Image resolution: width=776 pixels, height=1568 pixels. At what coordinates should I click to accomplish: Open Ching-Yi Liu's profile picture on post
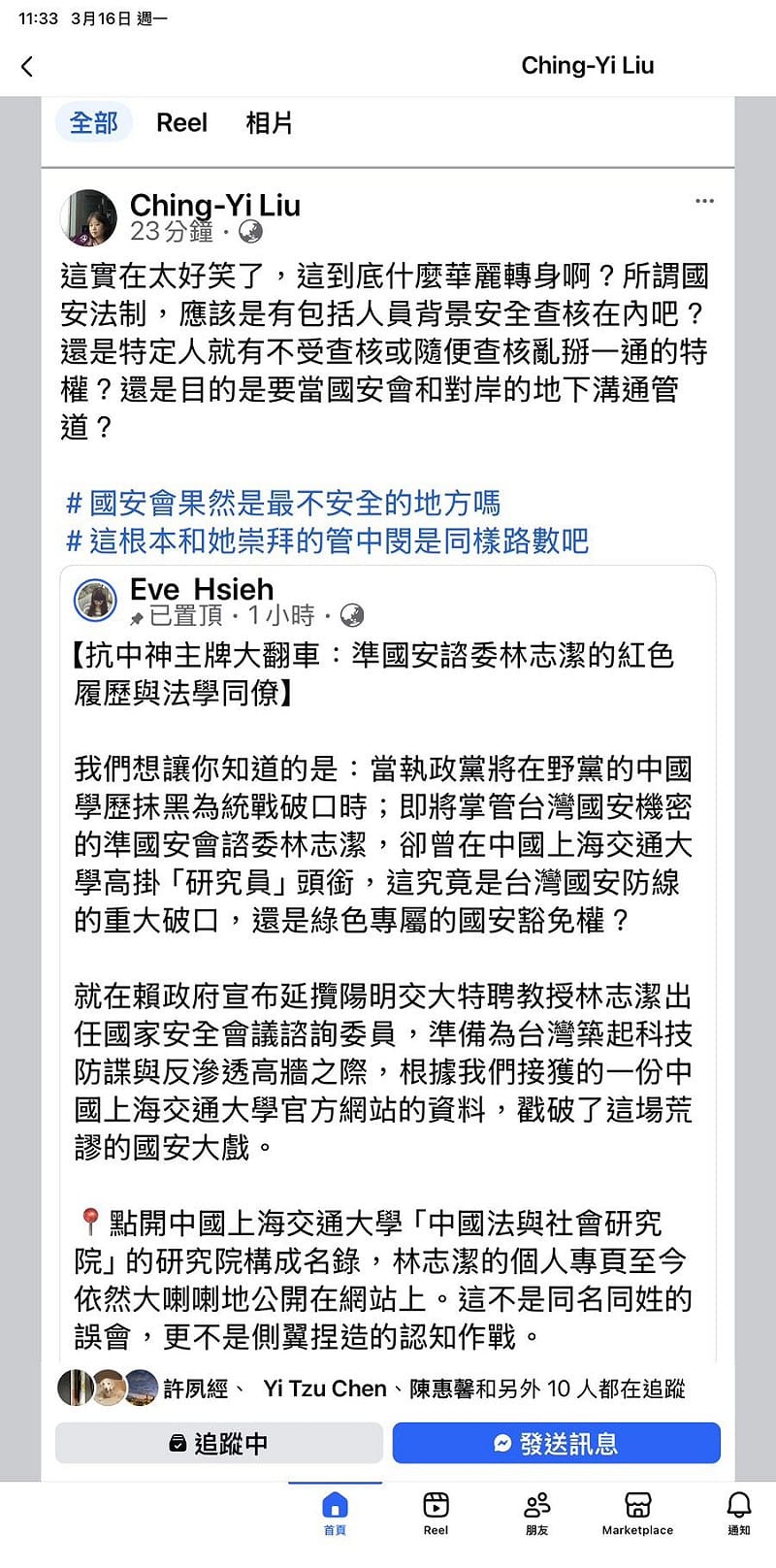coord(88,217)
